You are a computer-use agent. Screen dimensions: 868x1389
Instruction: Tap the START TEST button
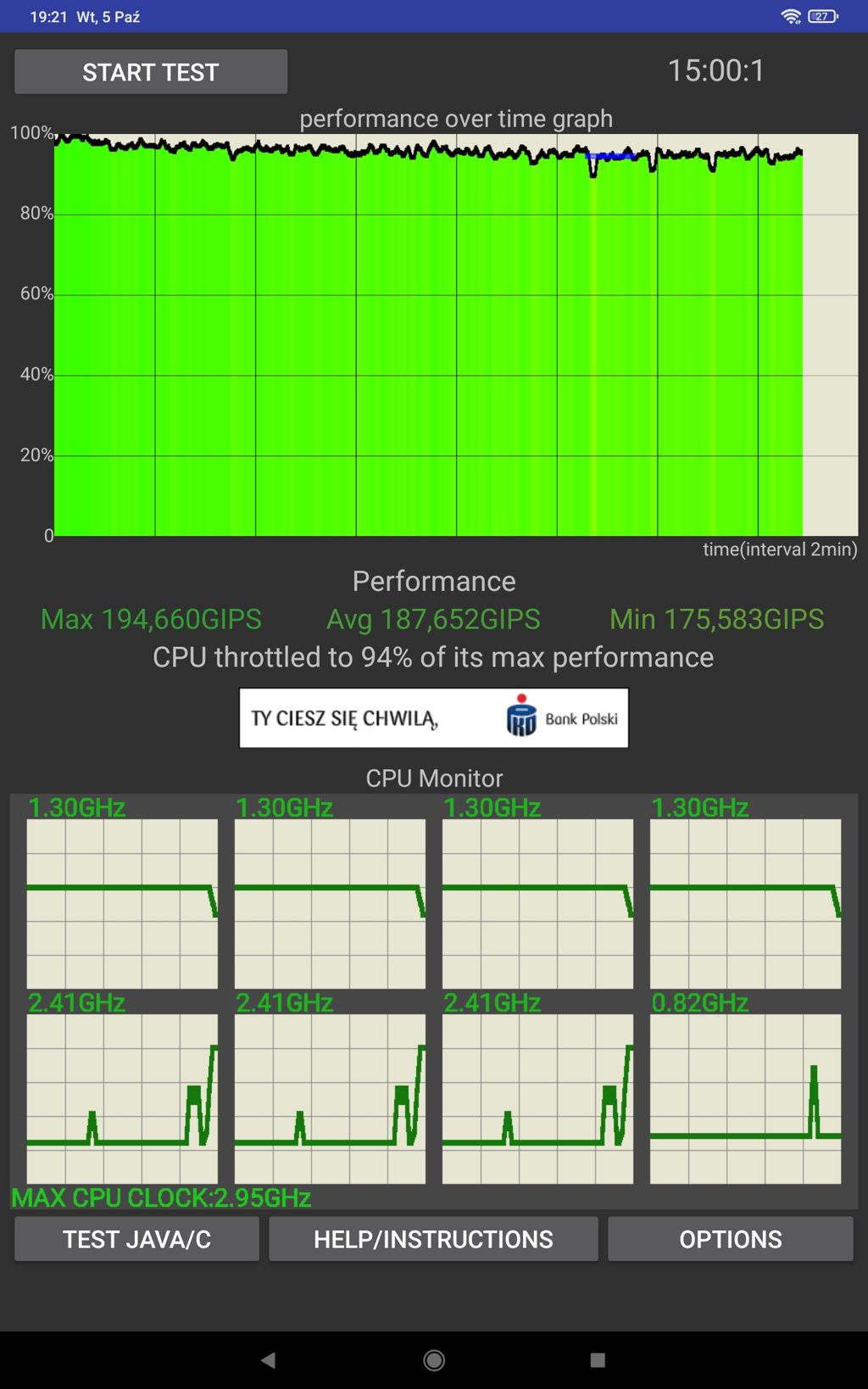151,72
